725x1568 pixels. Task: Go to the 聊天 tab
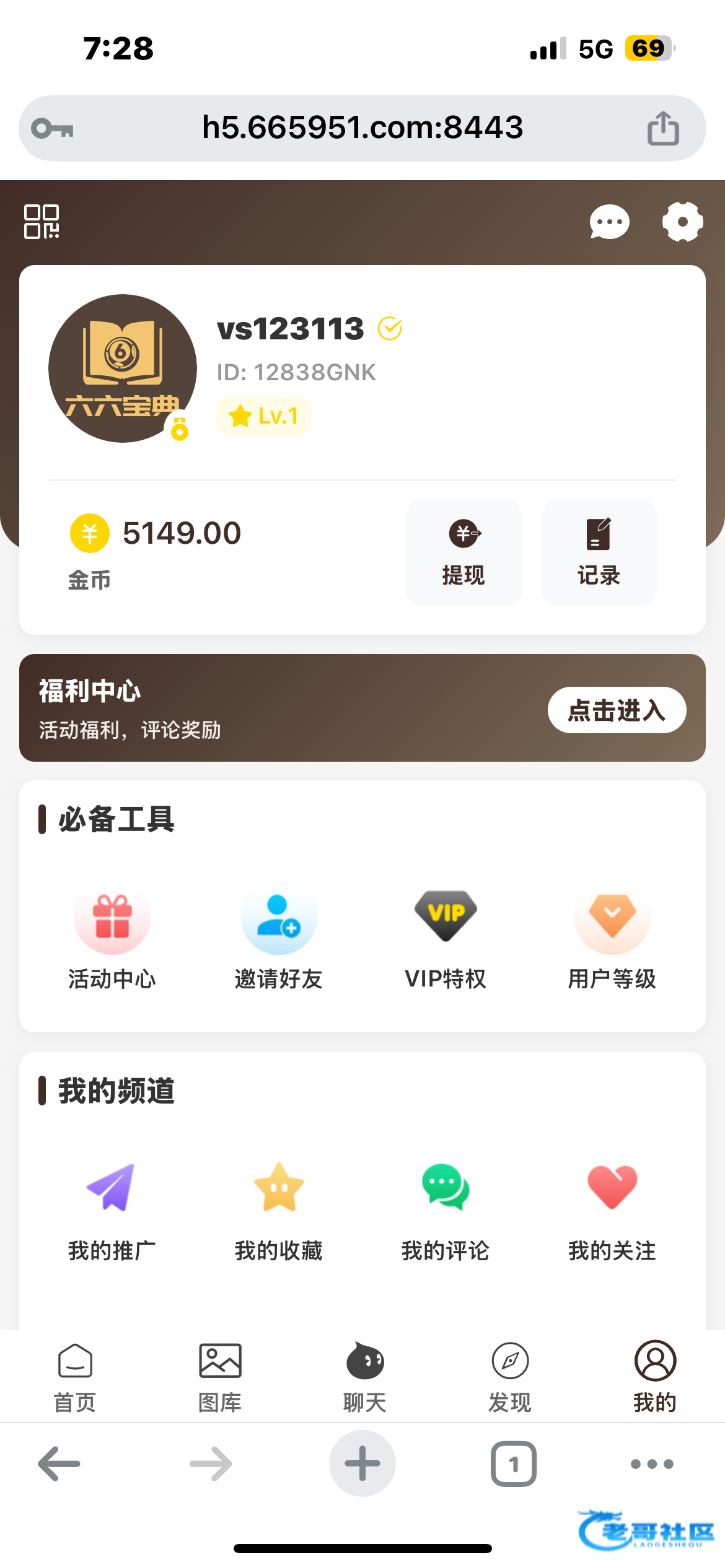pos(365,1376)
